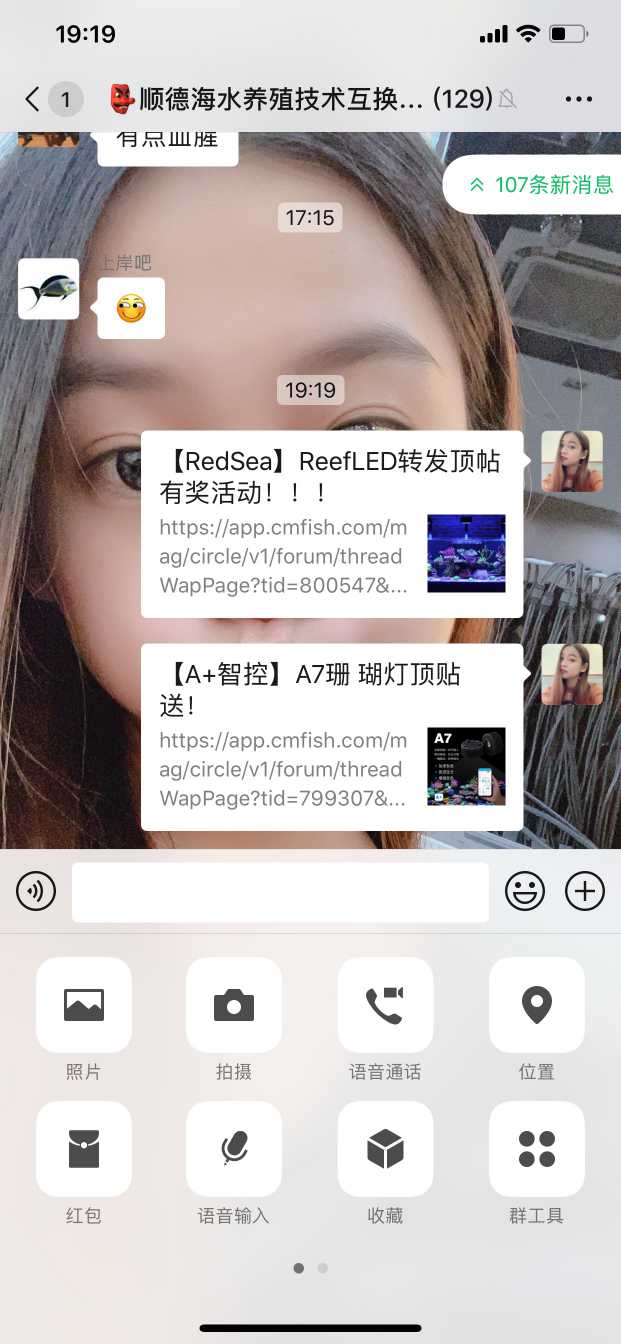Close the plus attachment panel
This screenshot has height=1344, width=621.
pos(585,891)
